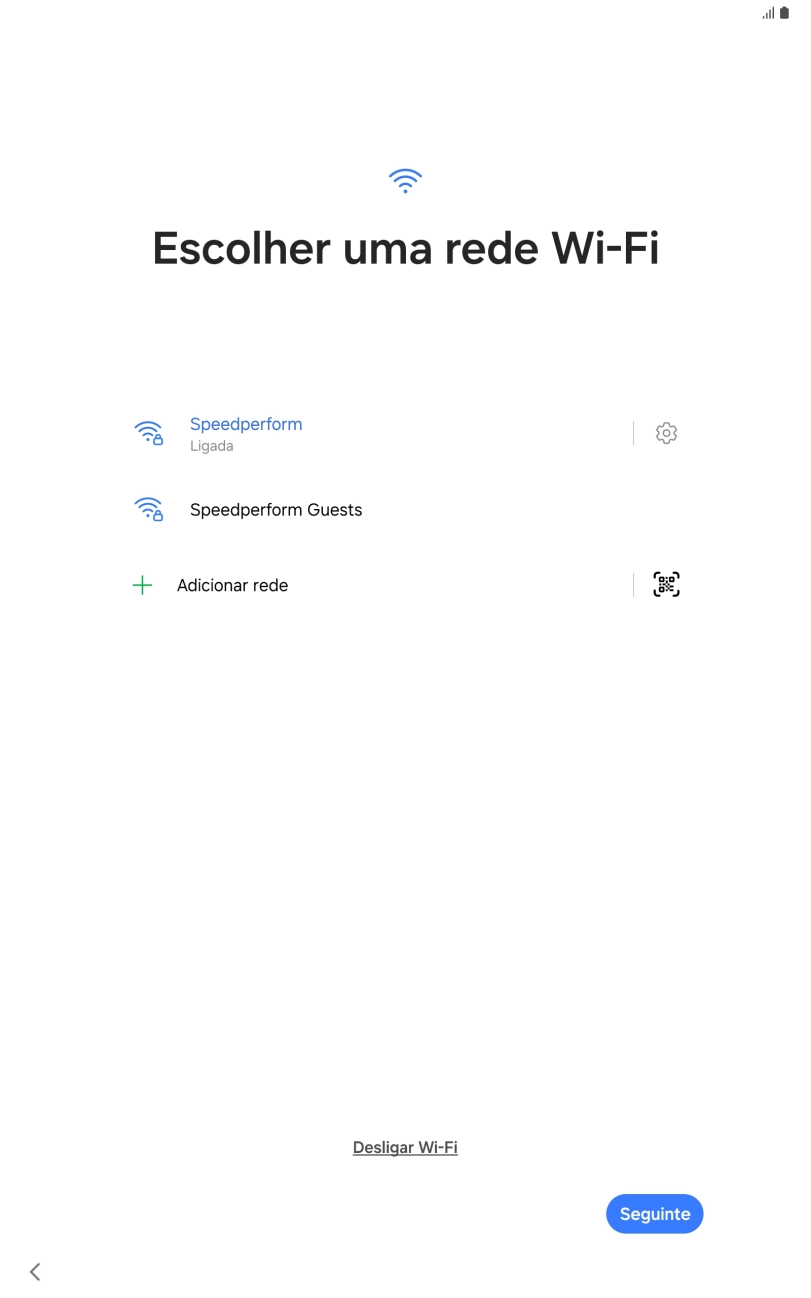Select the Speedperform Guests network
The height and width of the screenshot is (1298, 811).
276,509
